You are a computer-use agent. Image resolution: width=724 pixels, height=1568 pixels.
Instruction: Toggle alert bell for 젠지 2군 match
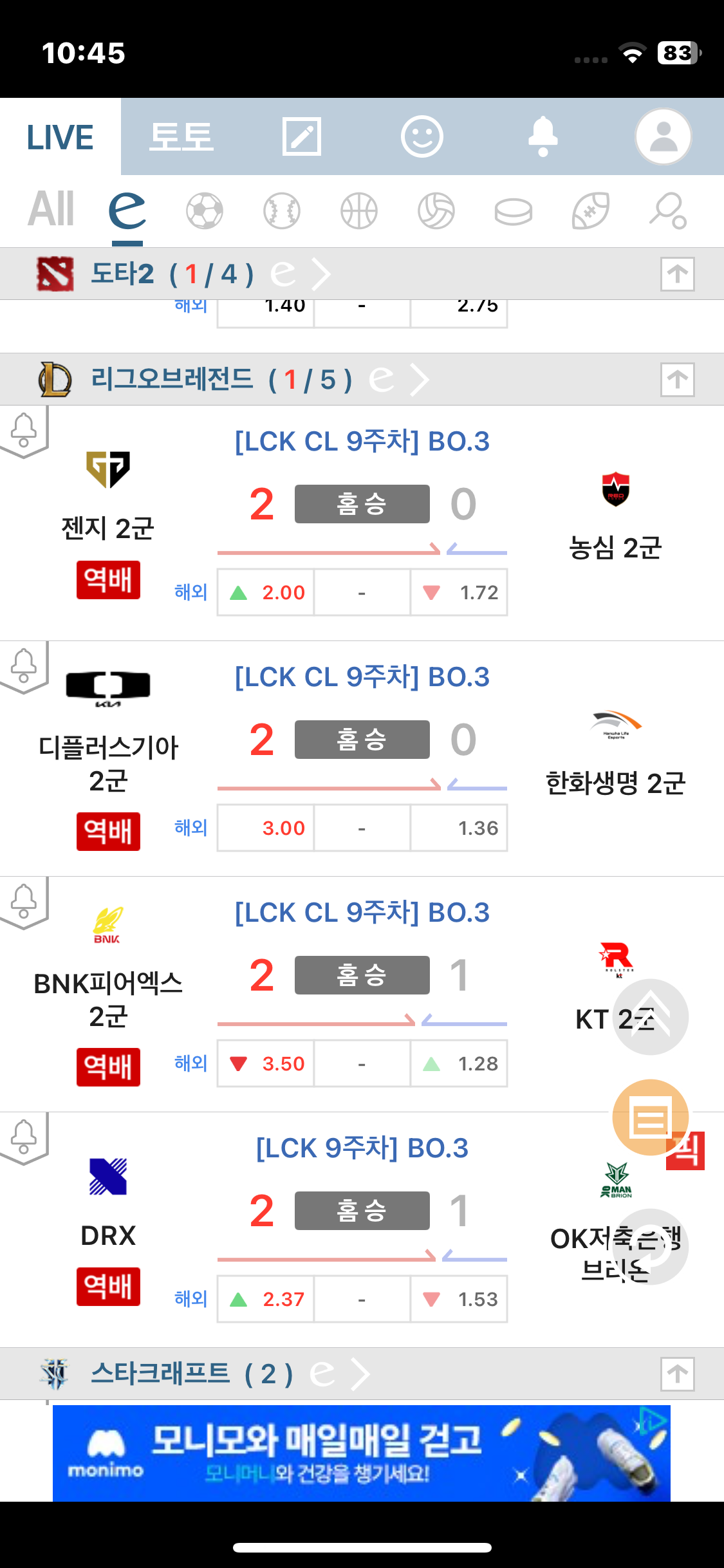[x=24, y=430]
